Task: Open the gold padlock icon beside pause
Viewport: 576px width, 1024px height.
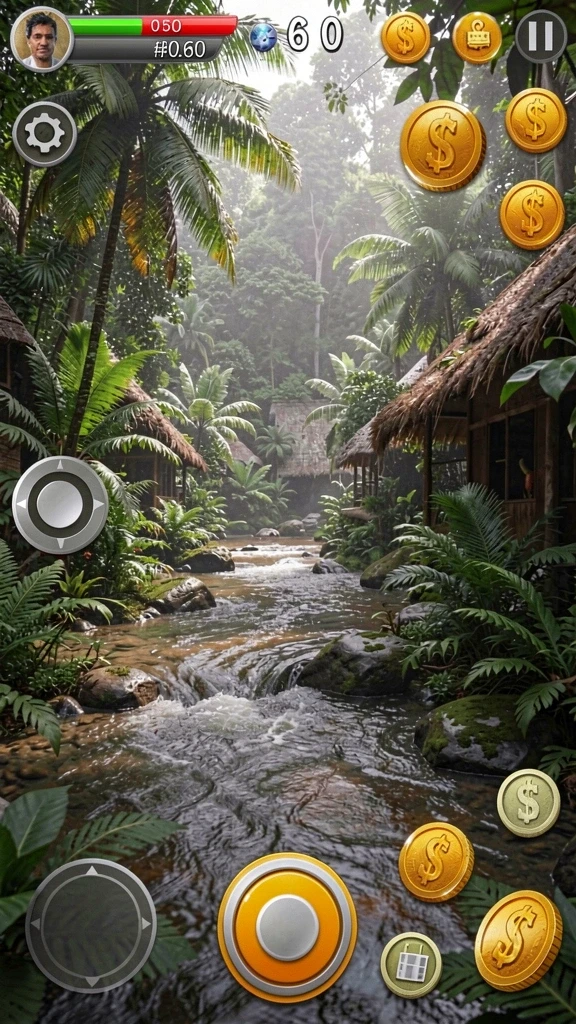Action: tap(477, 37)
